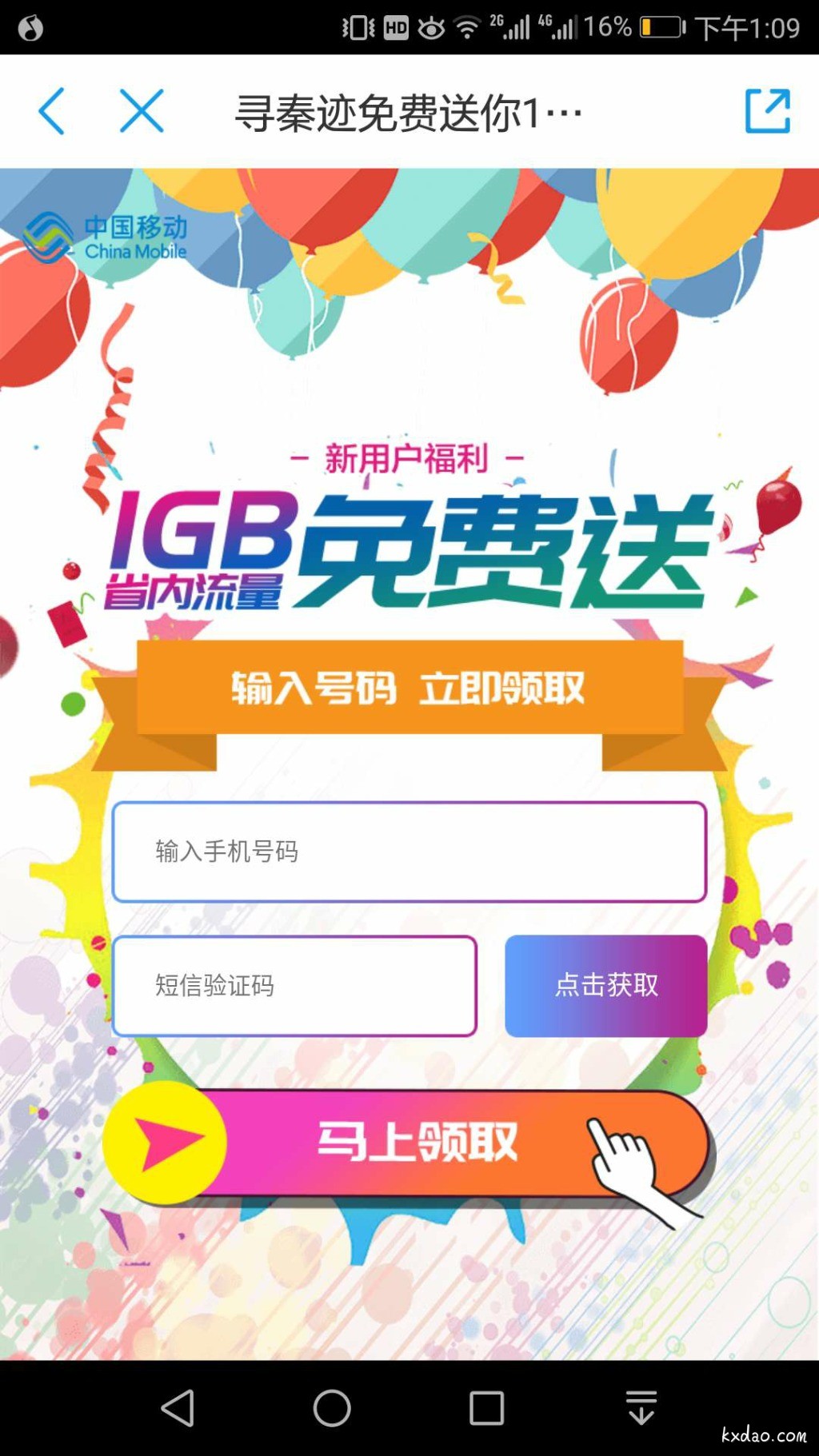Close this web page
This screenshot has height=1456, width=819.
pos(142,111)
